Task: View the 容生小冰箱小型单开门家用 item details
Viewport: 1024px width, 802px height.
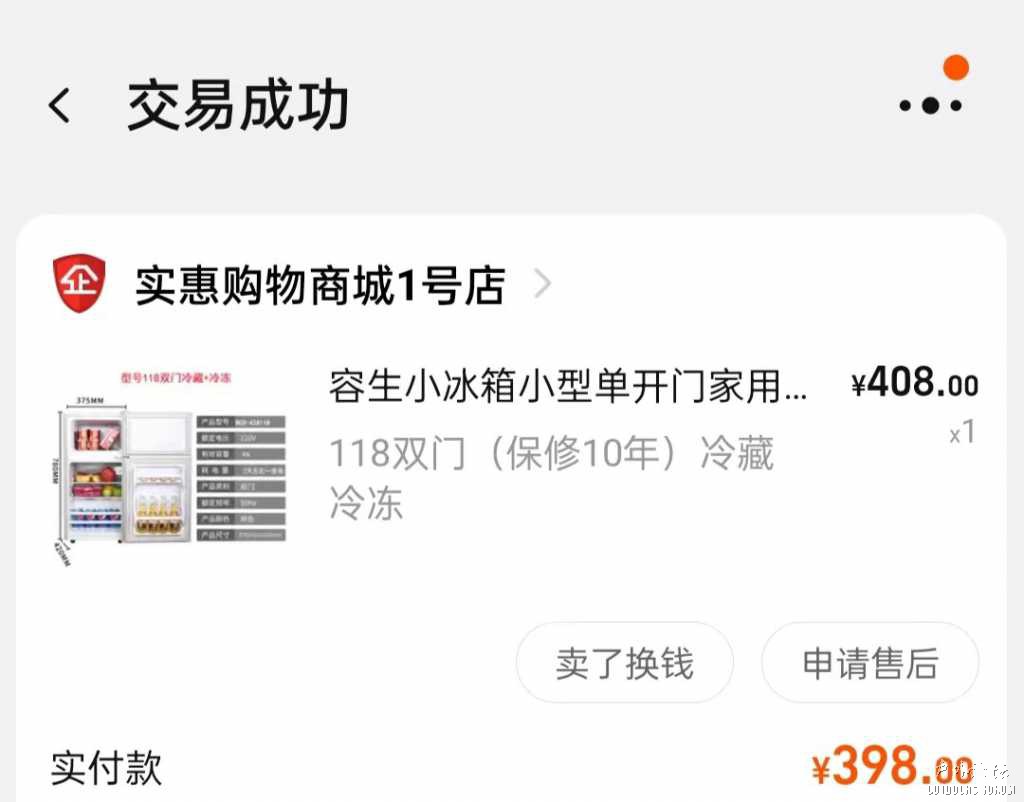Action: [566, 387]
